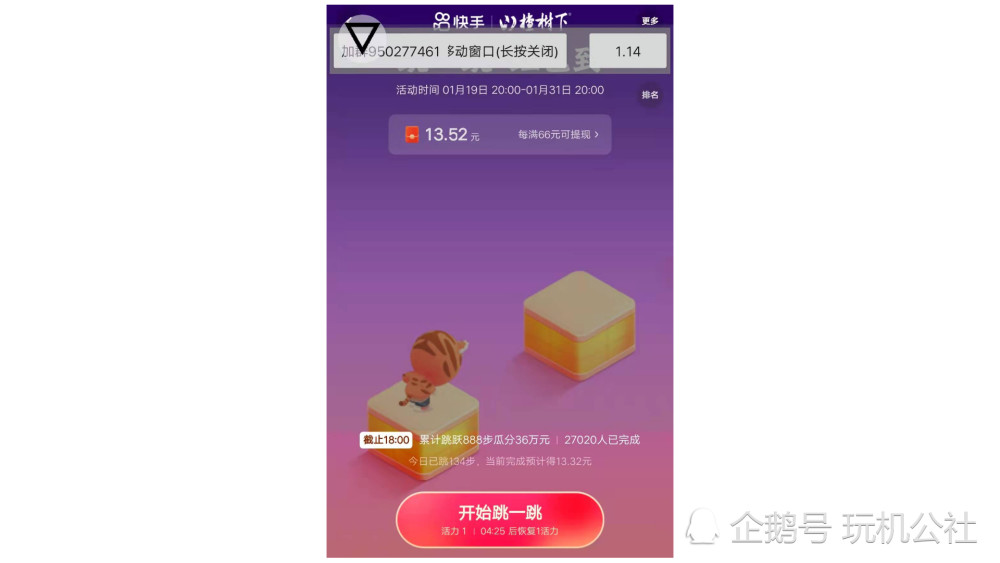This screenshot has height=563, width=1000.
Task: Open the 更多 menu at top
Action: point(650,21)
